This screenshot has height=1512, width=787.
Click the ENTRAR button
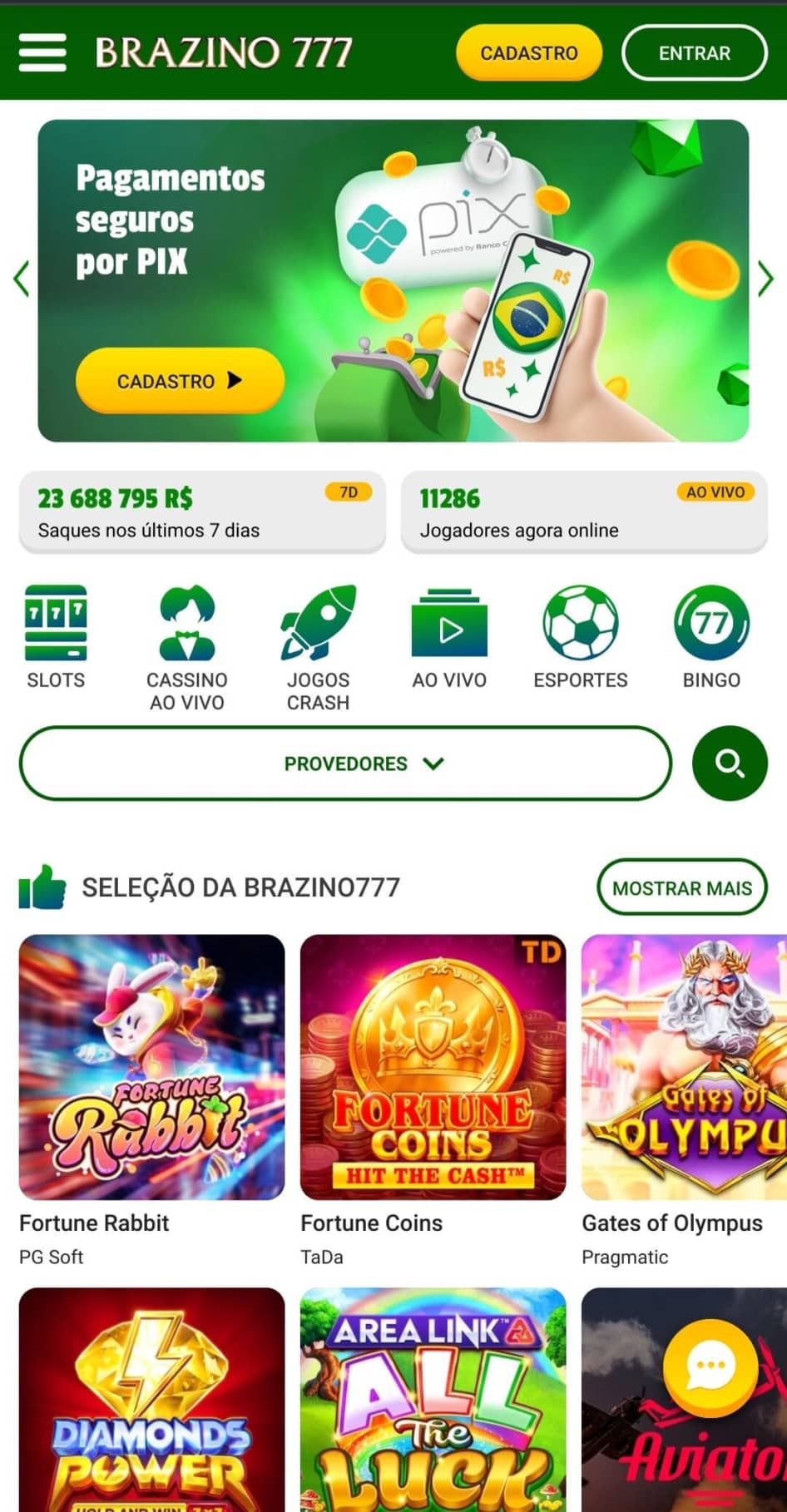(694, 52)
